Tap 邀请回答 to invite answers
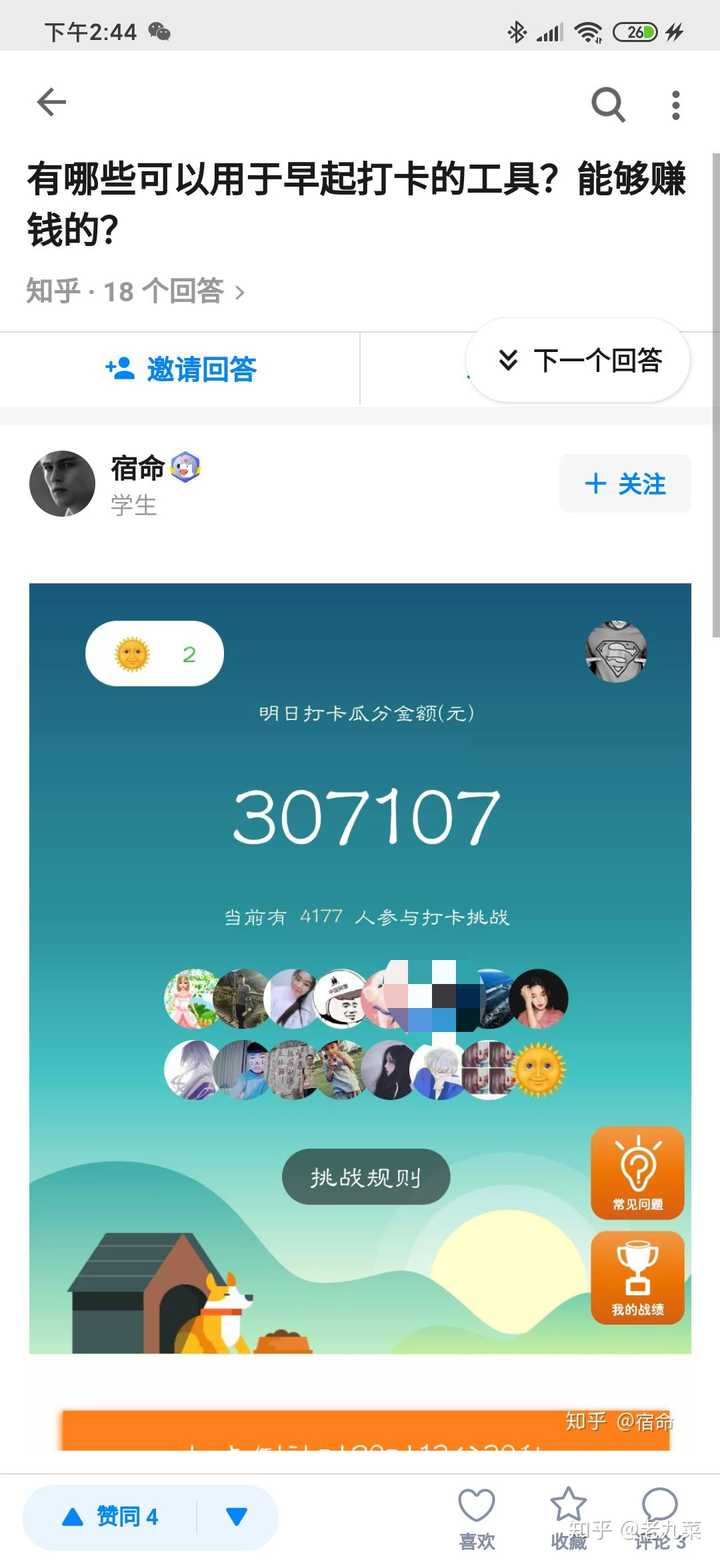 click(x=180, y=369)
